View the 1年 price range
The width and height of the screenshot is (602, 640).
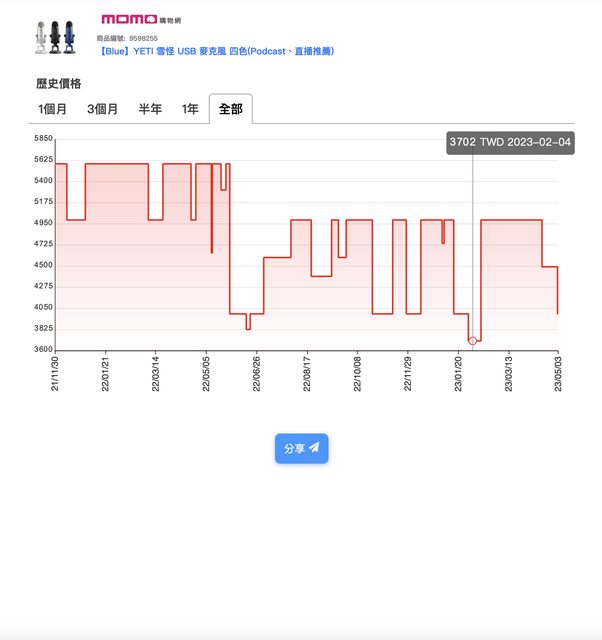[x=190, y=109]
